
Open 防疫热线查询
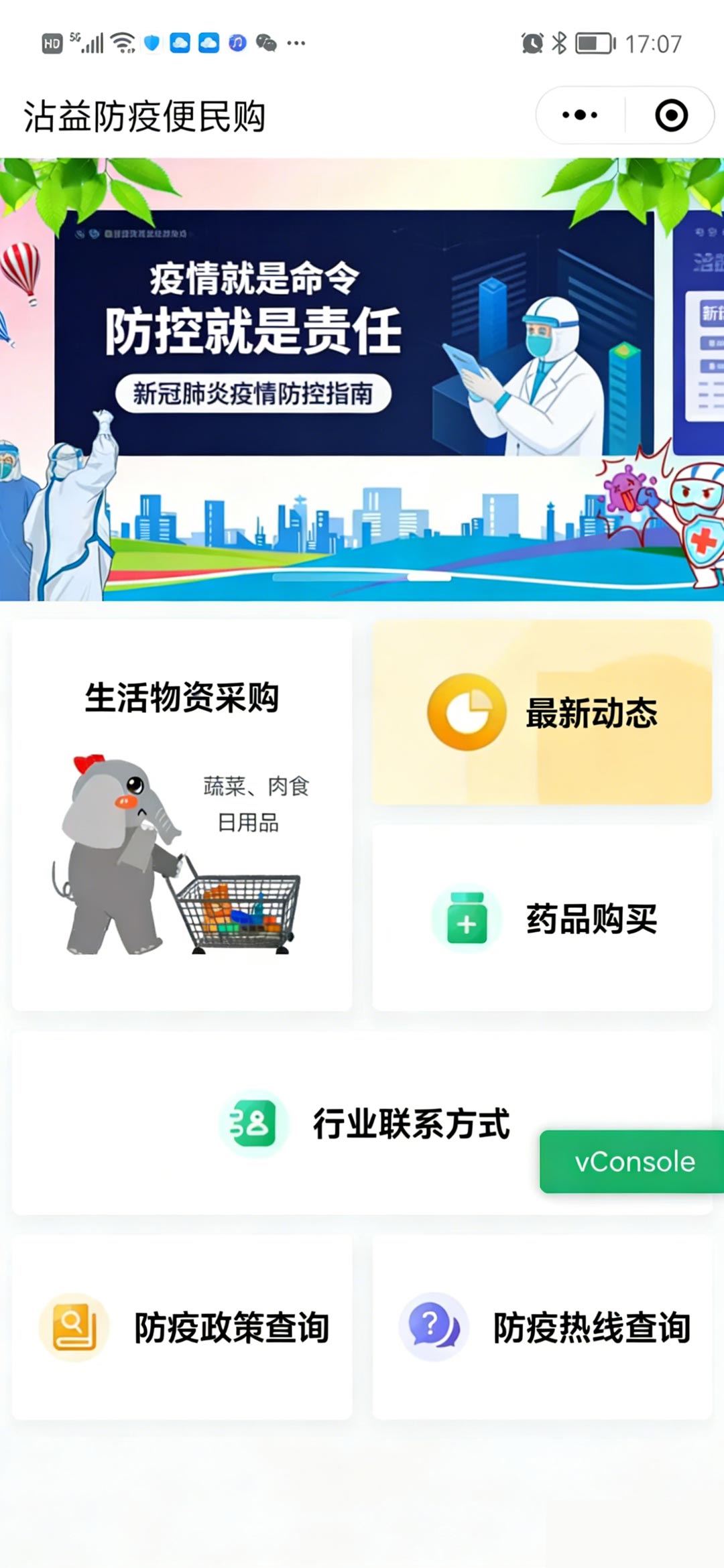[542, 1327]
